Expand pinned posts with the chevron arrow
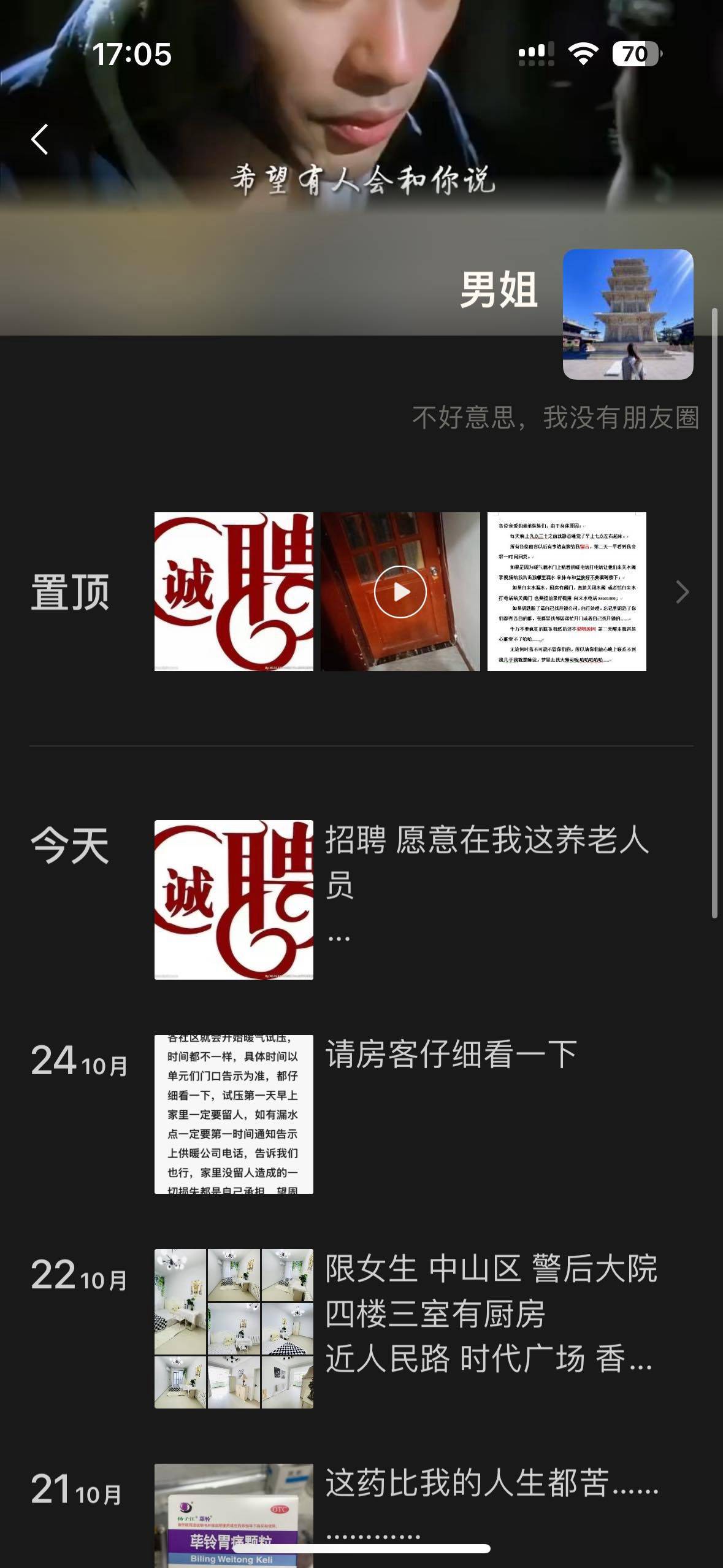This screenshot has height=1568, width=723. [682, 592]
